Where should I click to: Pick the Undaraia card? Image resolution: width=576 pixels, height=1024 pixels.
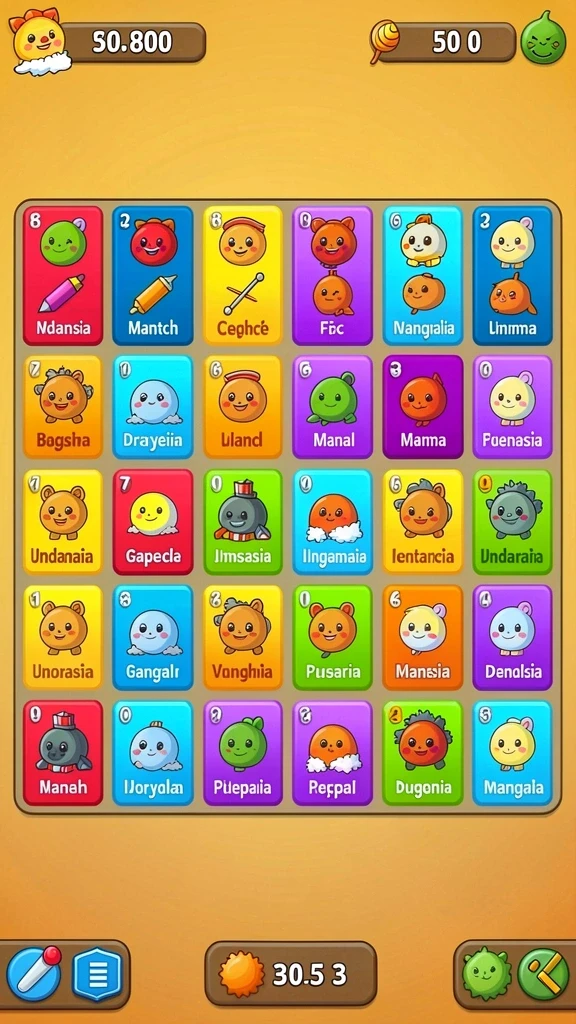coord(513,522)
